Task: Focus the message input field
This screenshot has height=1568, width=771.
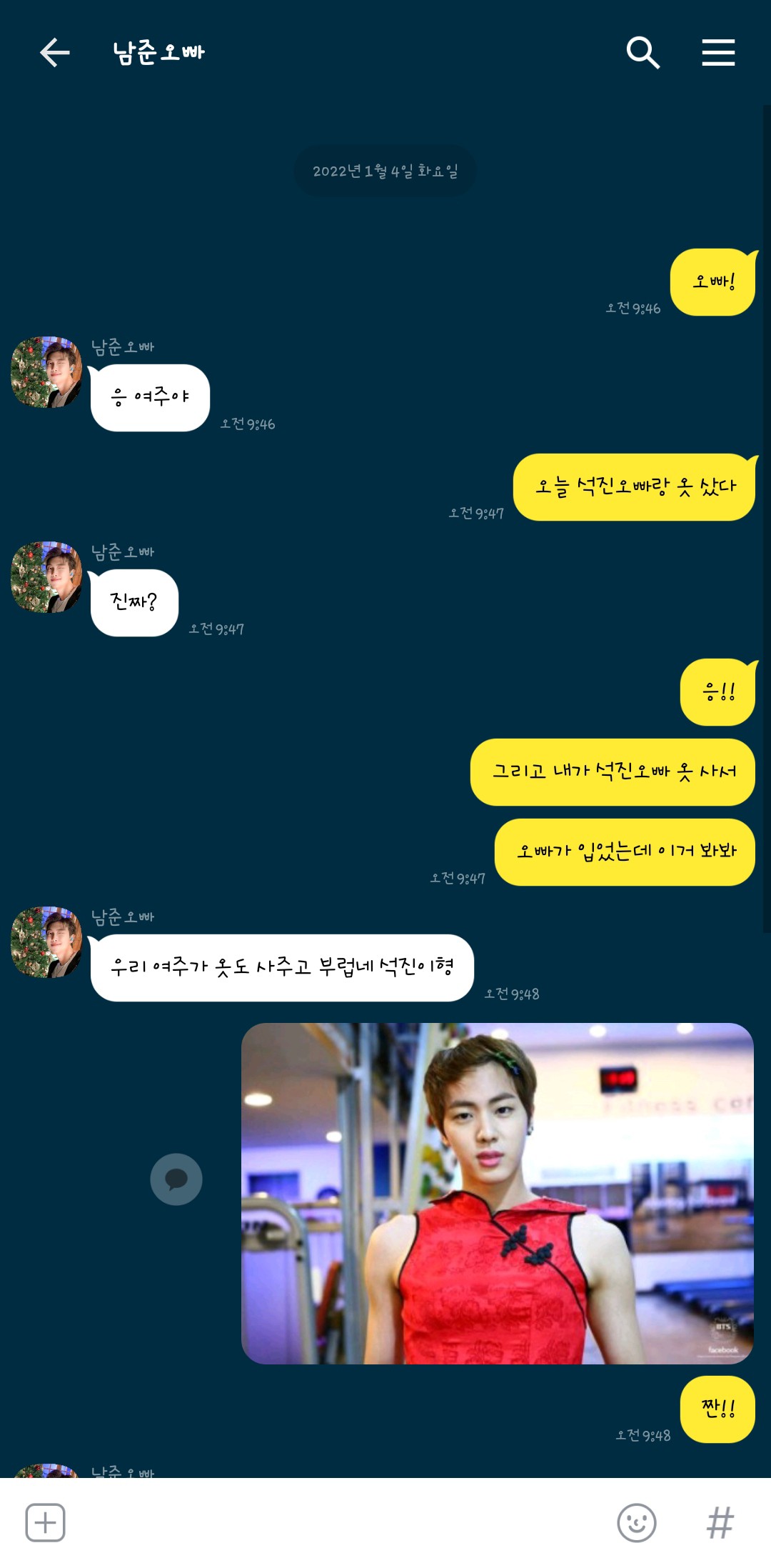Action: coord(336,1522)
